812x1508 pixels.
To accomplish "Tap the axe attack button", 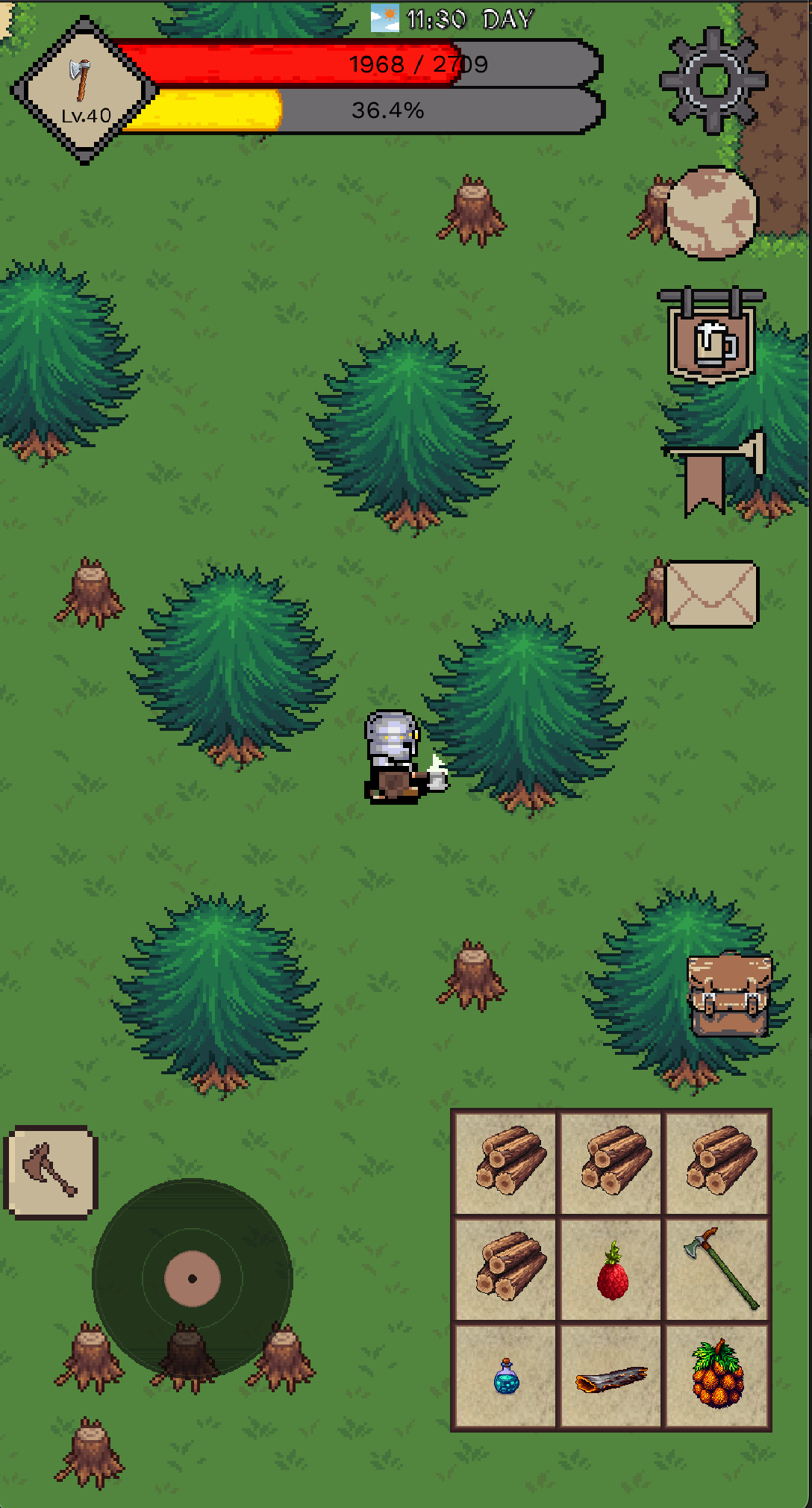I will click(51, 1172).
